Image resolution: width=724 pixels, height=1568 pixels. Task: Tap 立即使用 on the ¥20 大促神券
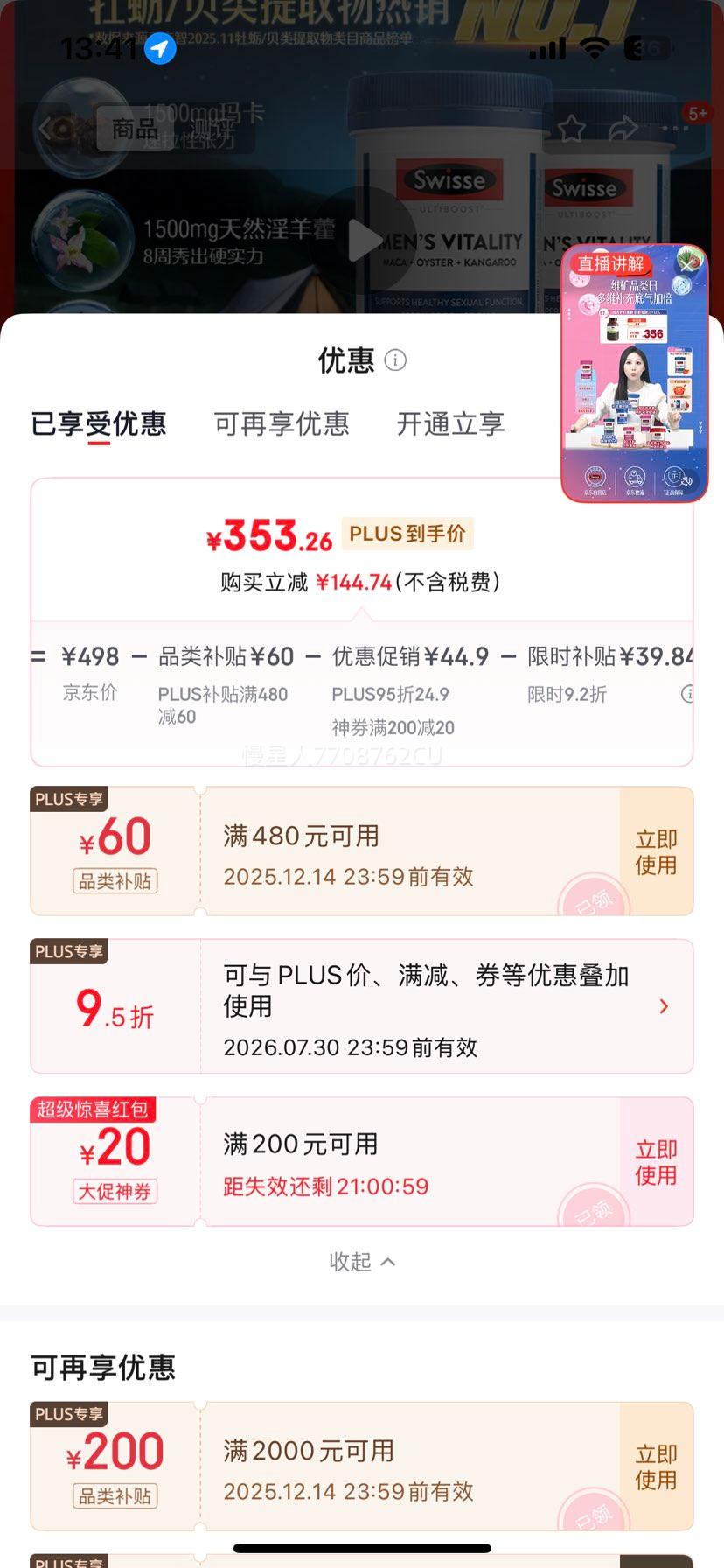[656, 1161]
